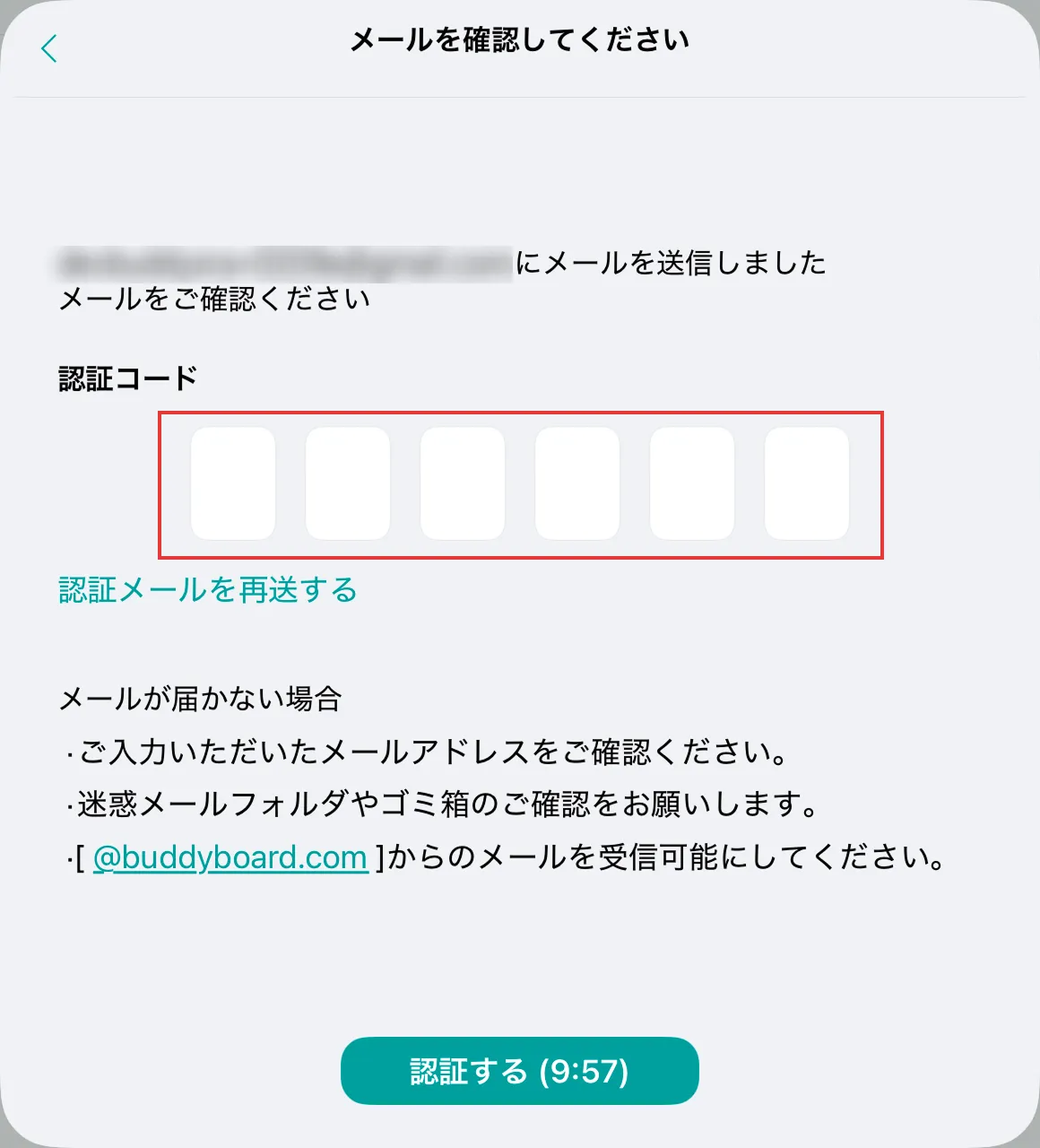Click the 認証メールを再送する resend link

206,590
